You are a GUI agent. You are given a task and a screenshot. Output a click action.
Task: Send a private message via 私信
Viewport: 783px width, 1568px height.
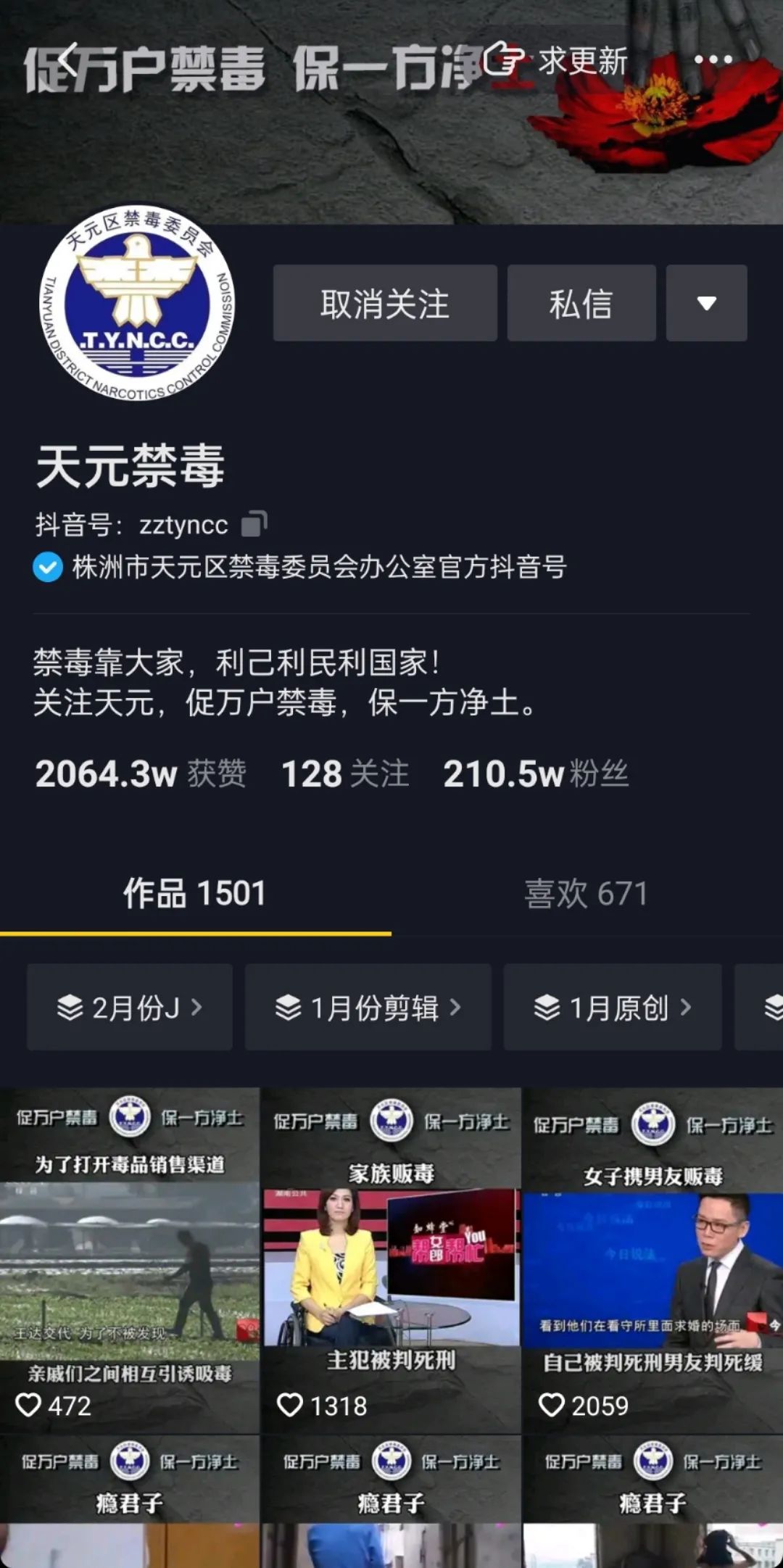[581, 303]
